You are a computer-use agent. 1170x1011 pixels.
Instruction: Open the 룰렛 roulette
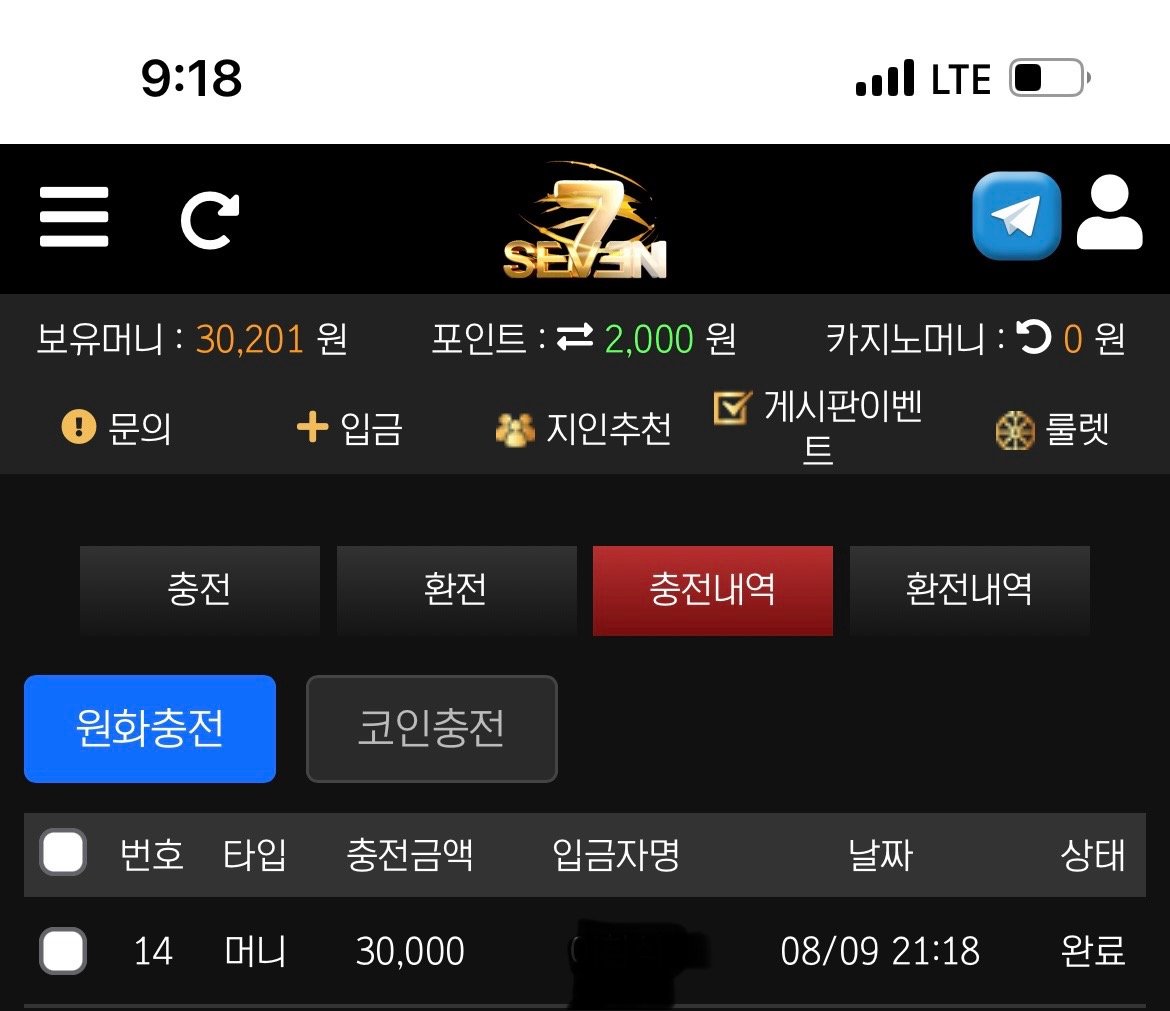(1053, 431)
